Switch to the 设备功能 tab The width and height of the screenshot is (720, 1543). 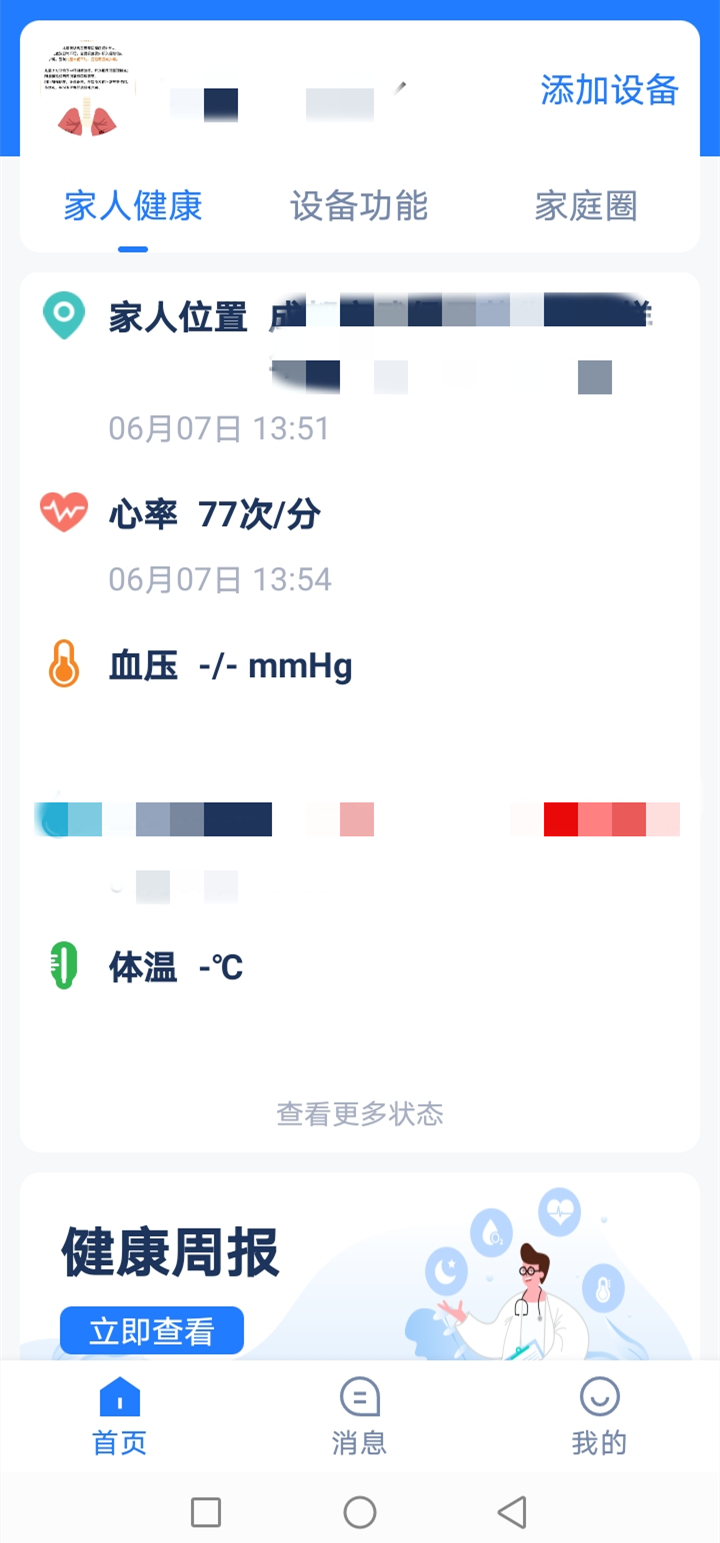(359, 207)
